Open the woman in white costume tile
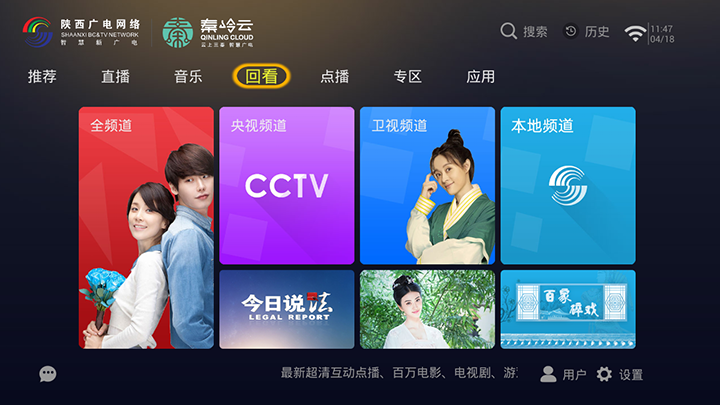Image resolution: width=720 pixels, height=405 pixels. 427,309
